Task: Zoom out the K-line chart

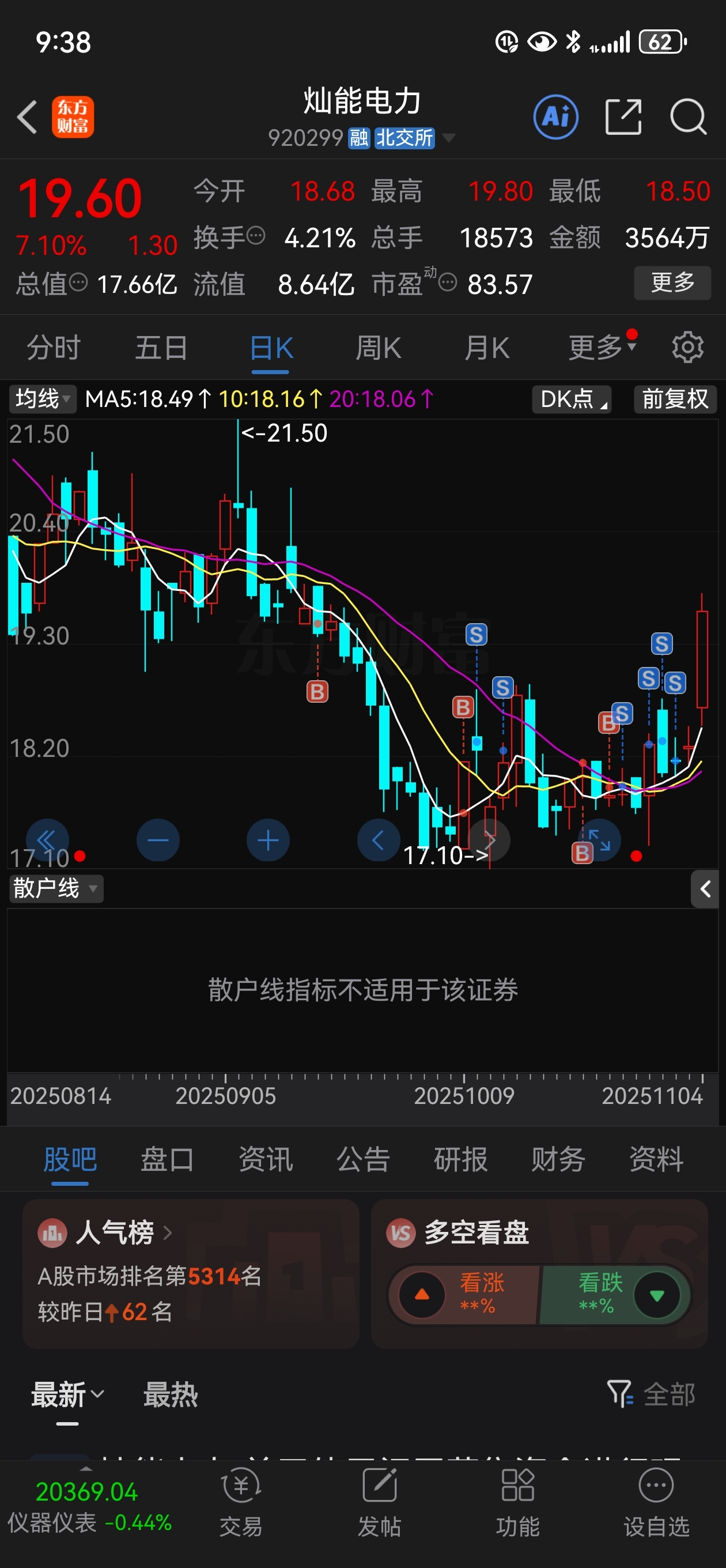Action: point(158,840)
